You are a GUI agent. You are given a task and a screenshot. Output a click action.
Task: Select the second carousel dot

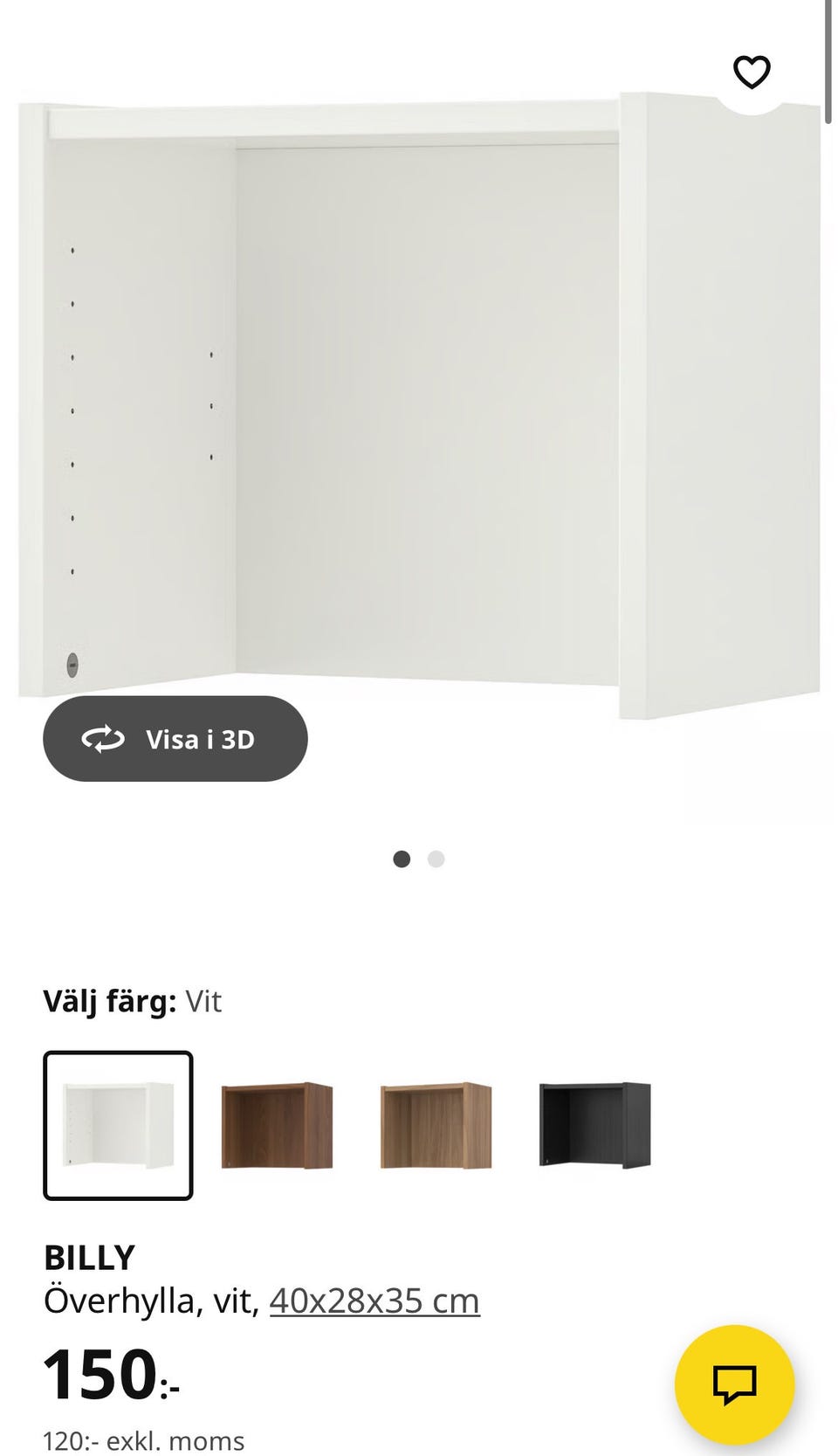tap(436, 859)
